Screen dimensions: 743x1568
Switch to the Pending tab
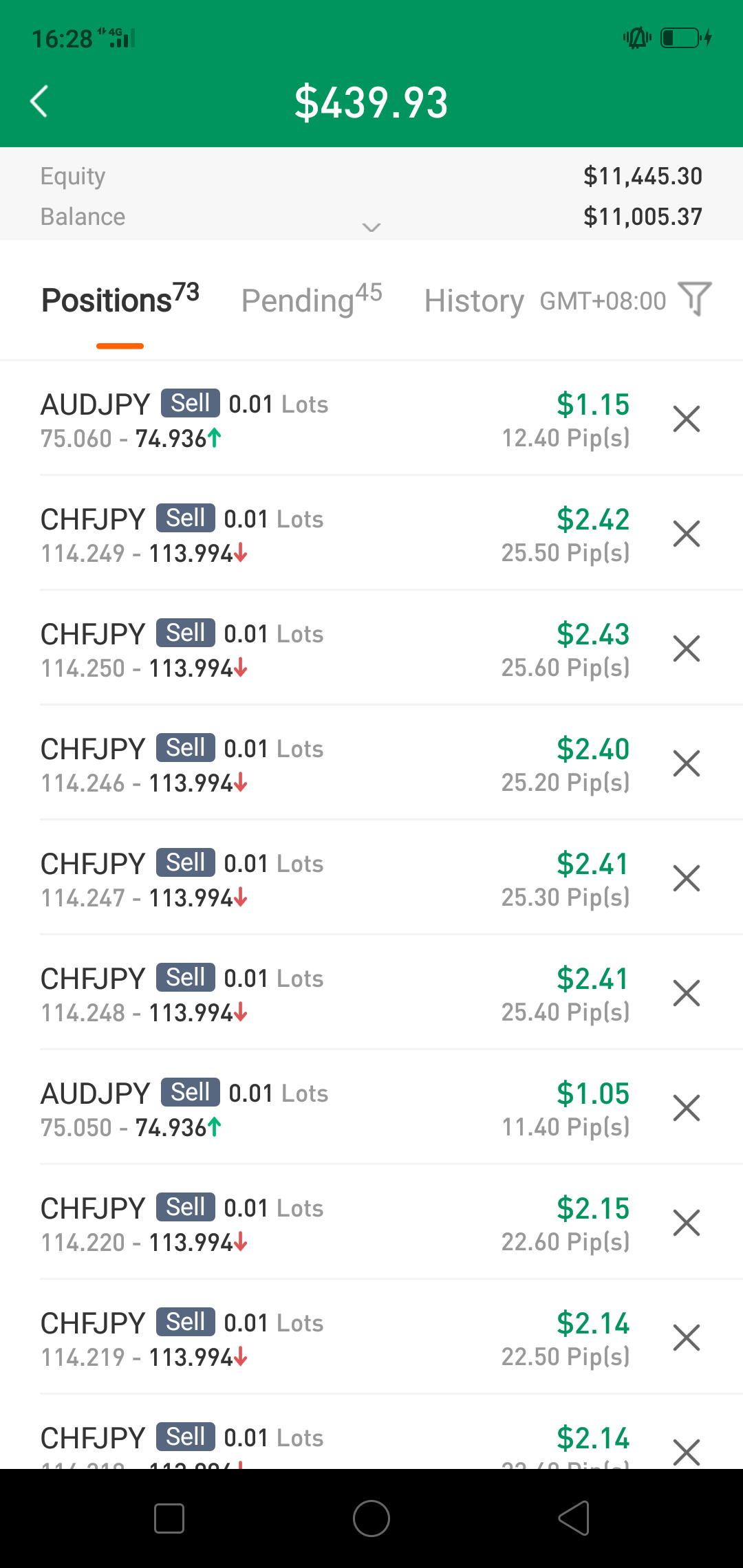311,299
